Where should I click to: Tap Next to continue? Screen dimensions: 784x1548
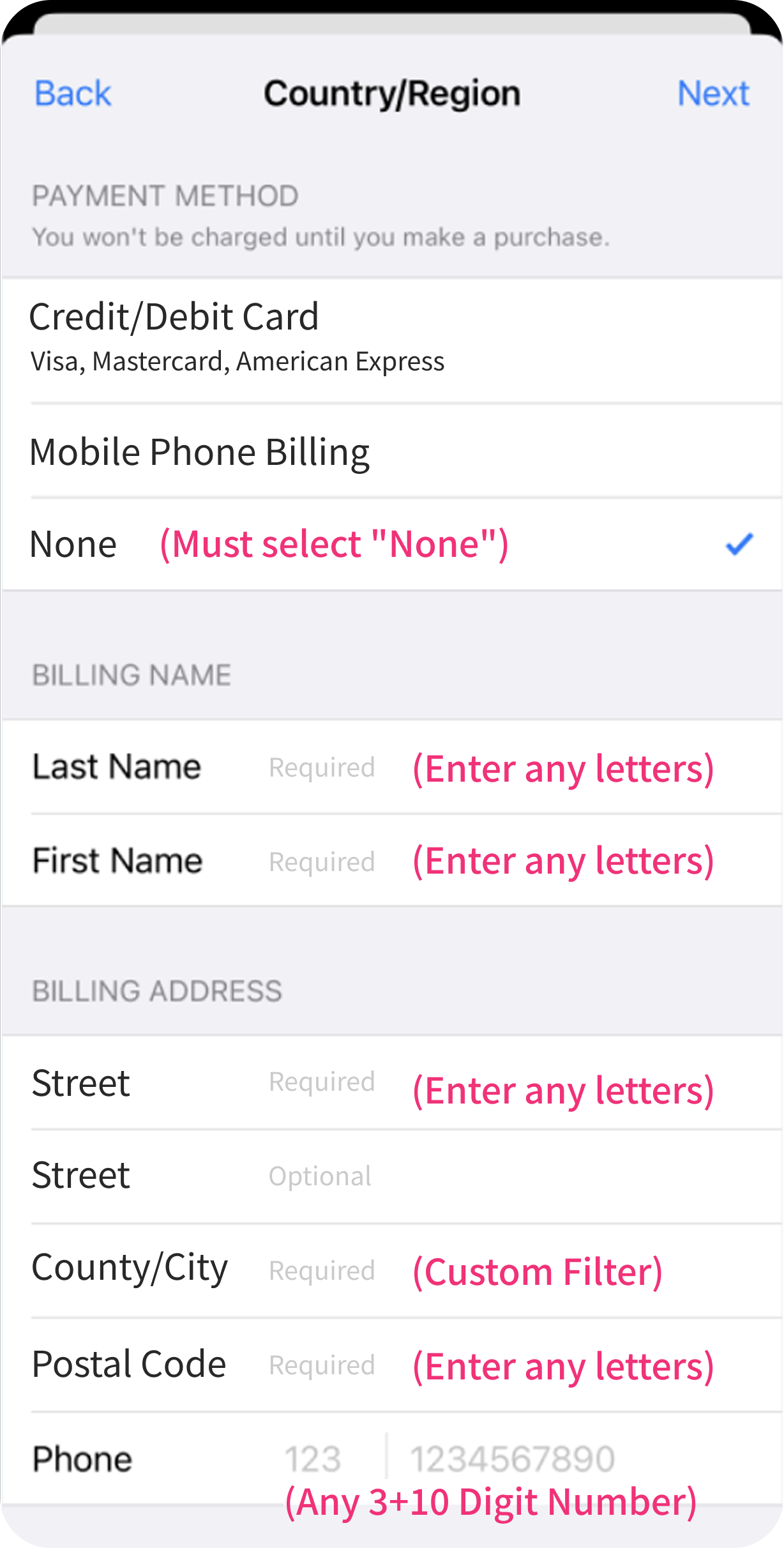pos(713,94)
